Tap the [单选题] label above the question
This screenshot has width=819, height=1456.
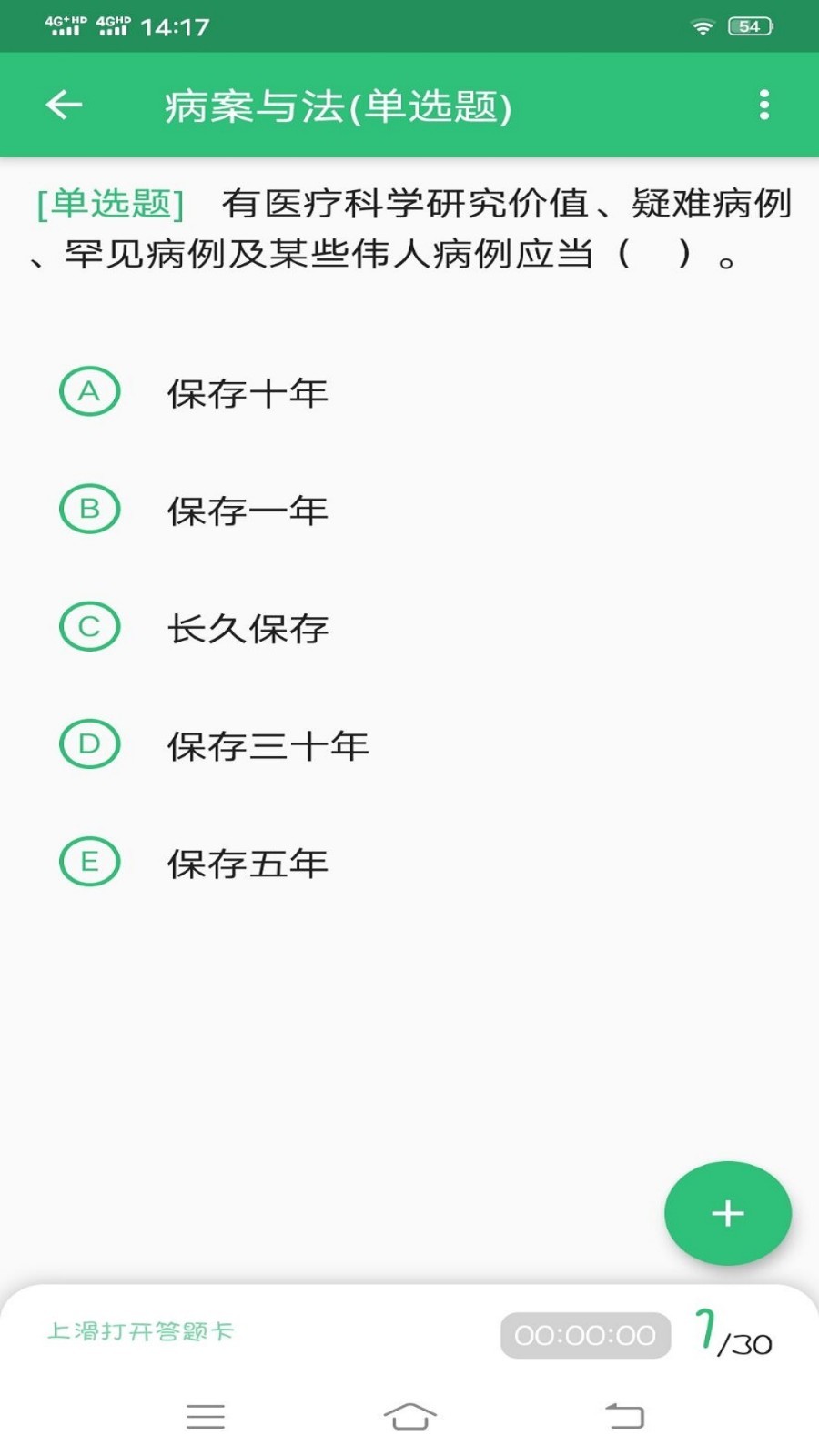point(109,202)
